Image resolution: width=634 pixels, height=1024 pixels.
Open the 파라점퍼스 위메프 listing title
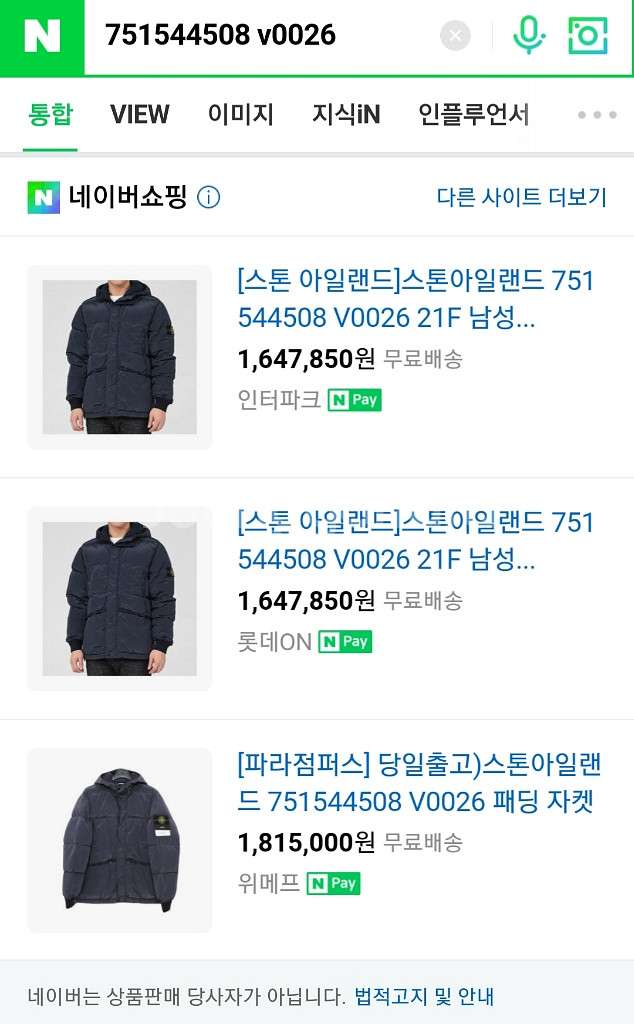[418, 783]
